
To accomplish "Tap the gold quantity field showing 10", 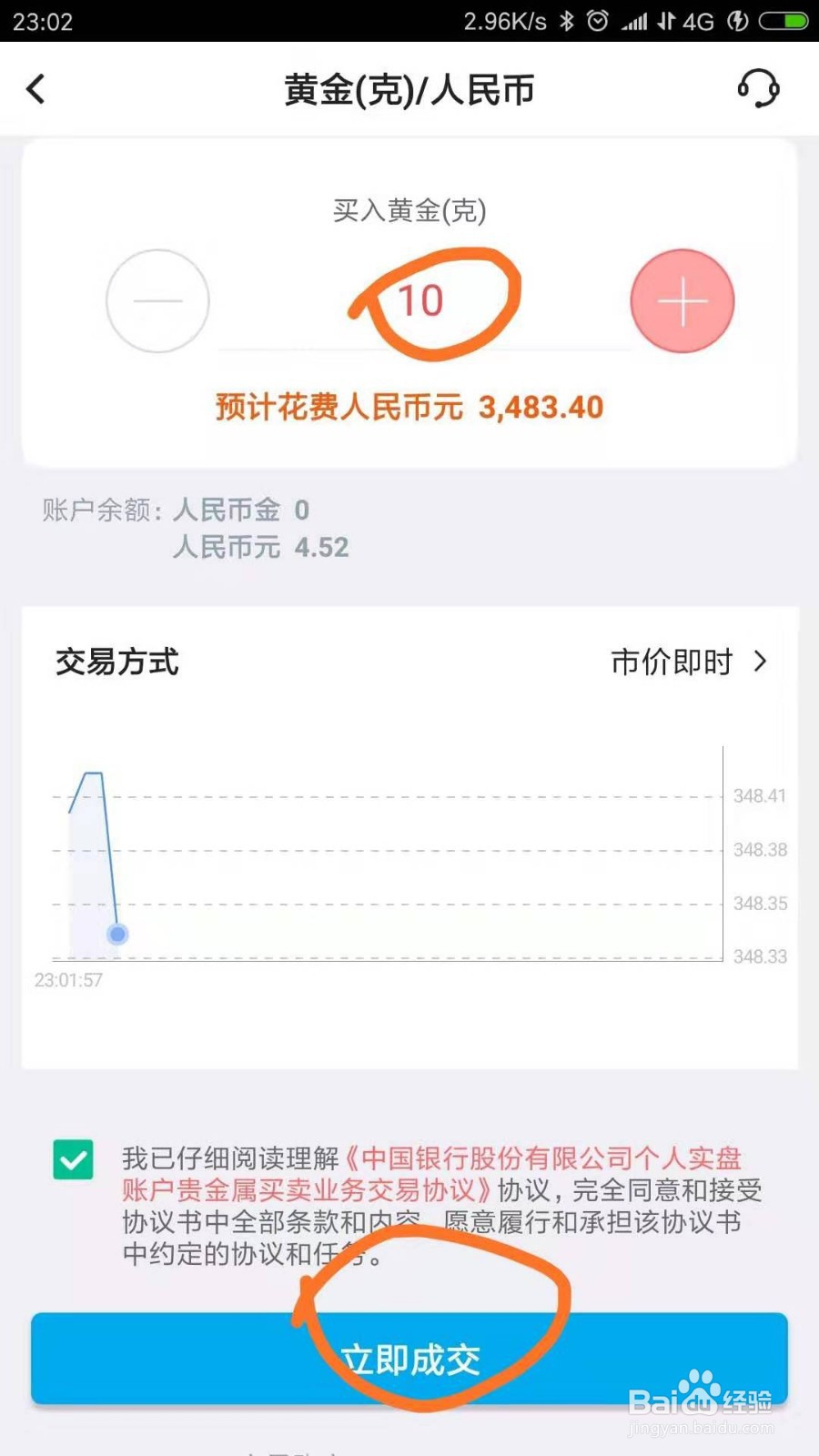I will [422, 300].
